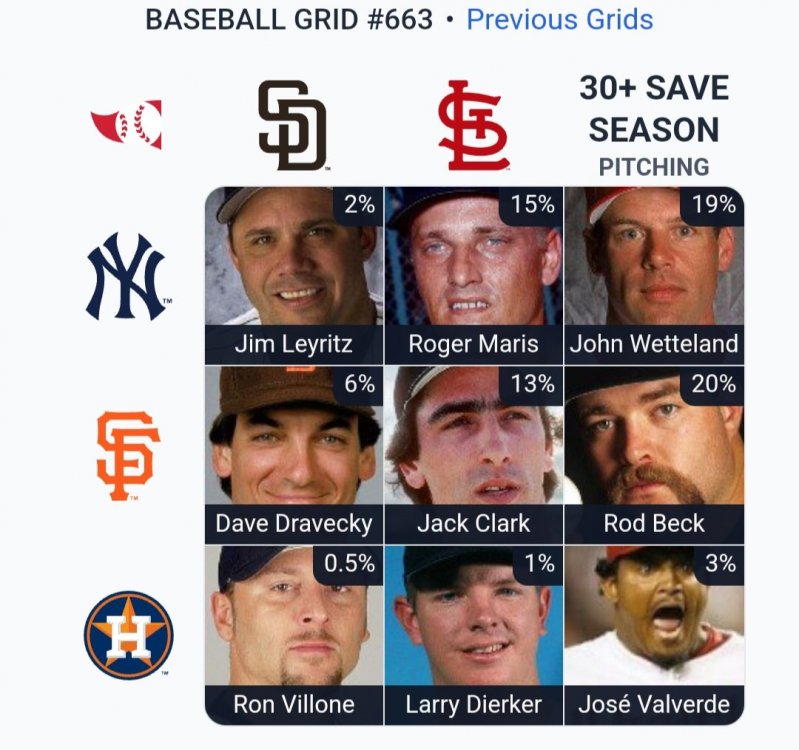Tap the John Wetteland grid cell
The height and width of the screenshot is (750, 799).
(x=654, y=275)
